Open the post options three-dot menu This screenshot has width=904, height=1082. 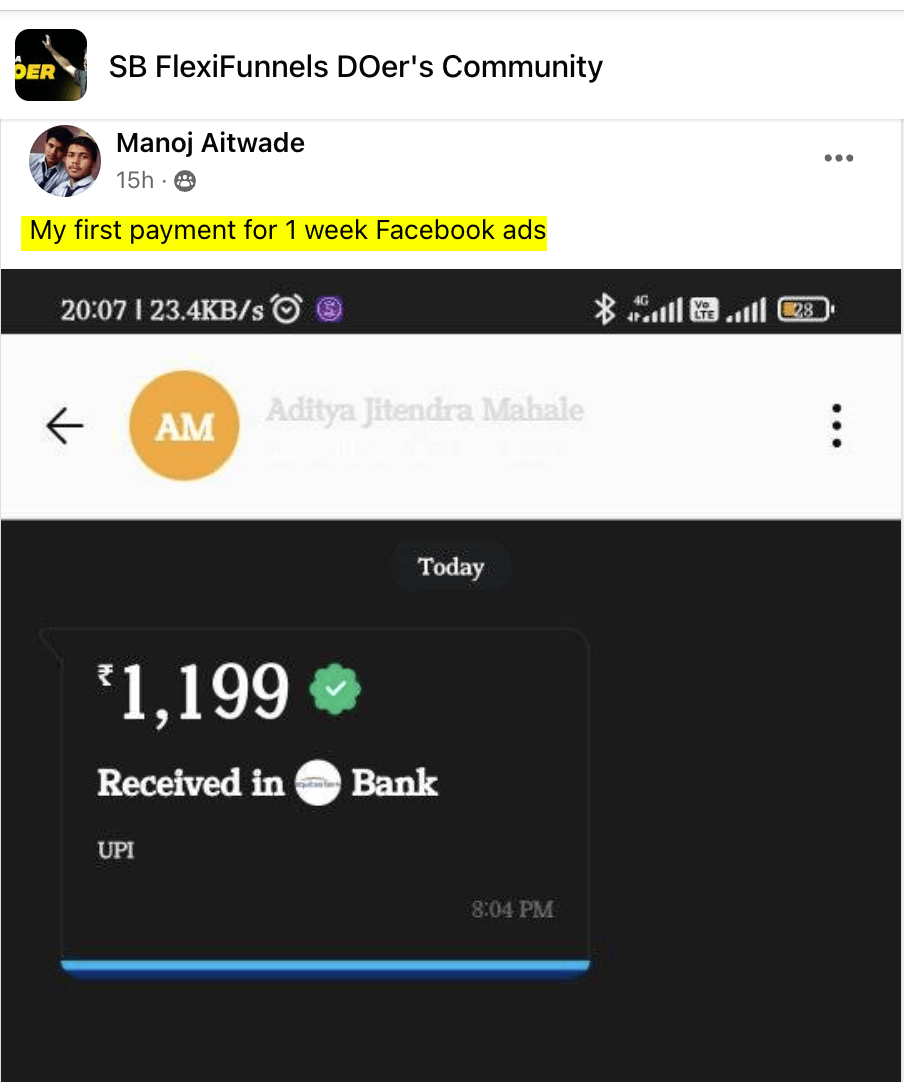838,158
